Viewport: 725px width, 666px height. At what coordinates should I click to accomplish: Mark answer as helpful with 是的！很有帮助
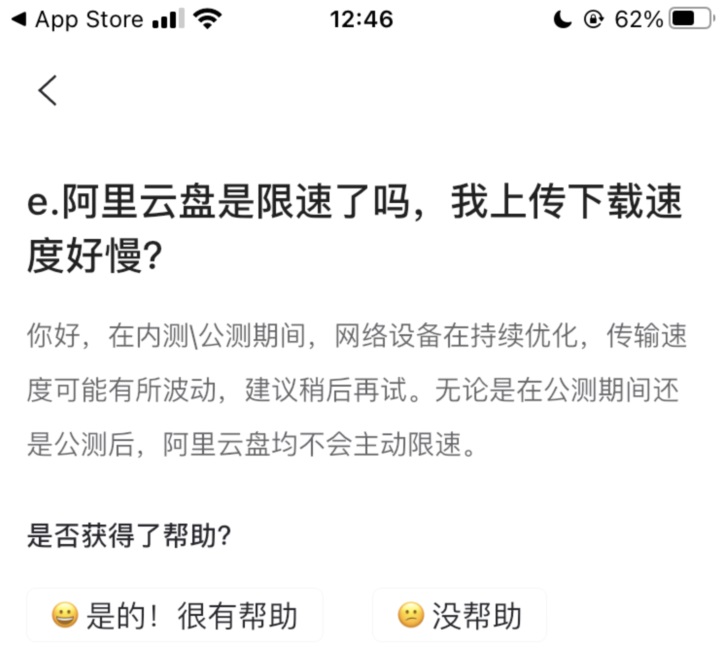click(175, 615)
